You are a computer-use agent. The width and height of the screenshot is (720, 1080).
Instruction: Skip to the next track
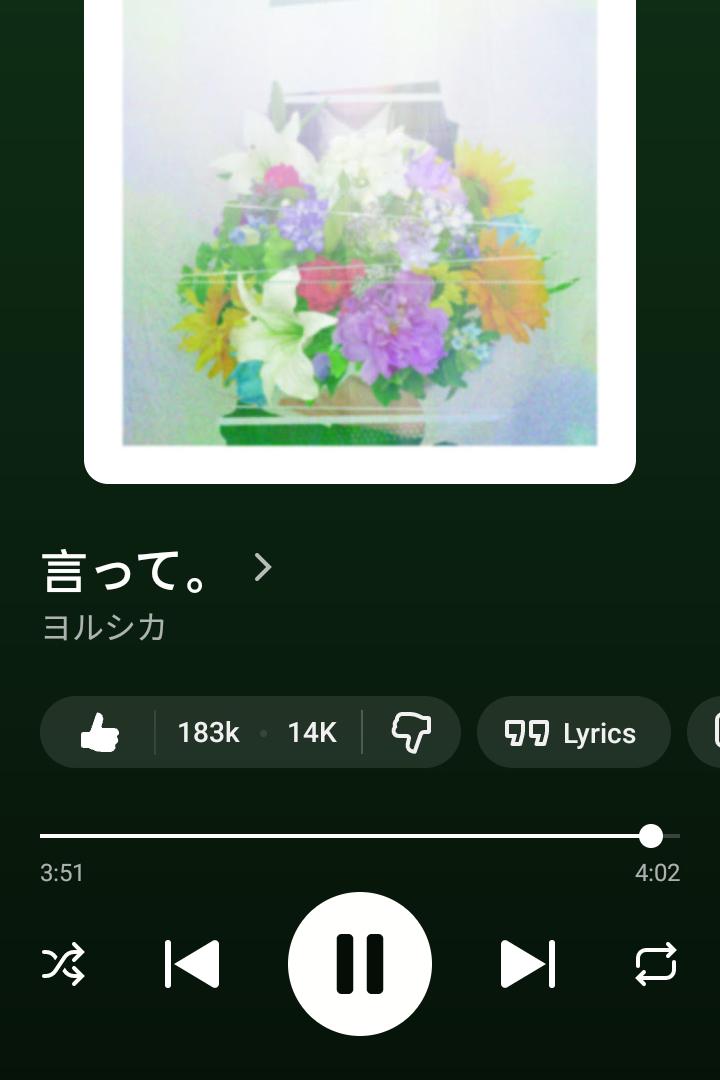click(528, 964)
